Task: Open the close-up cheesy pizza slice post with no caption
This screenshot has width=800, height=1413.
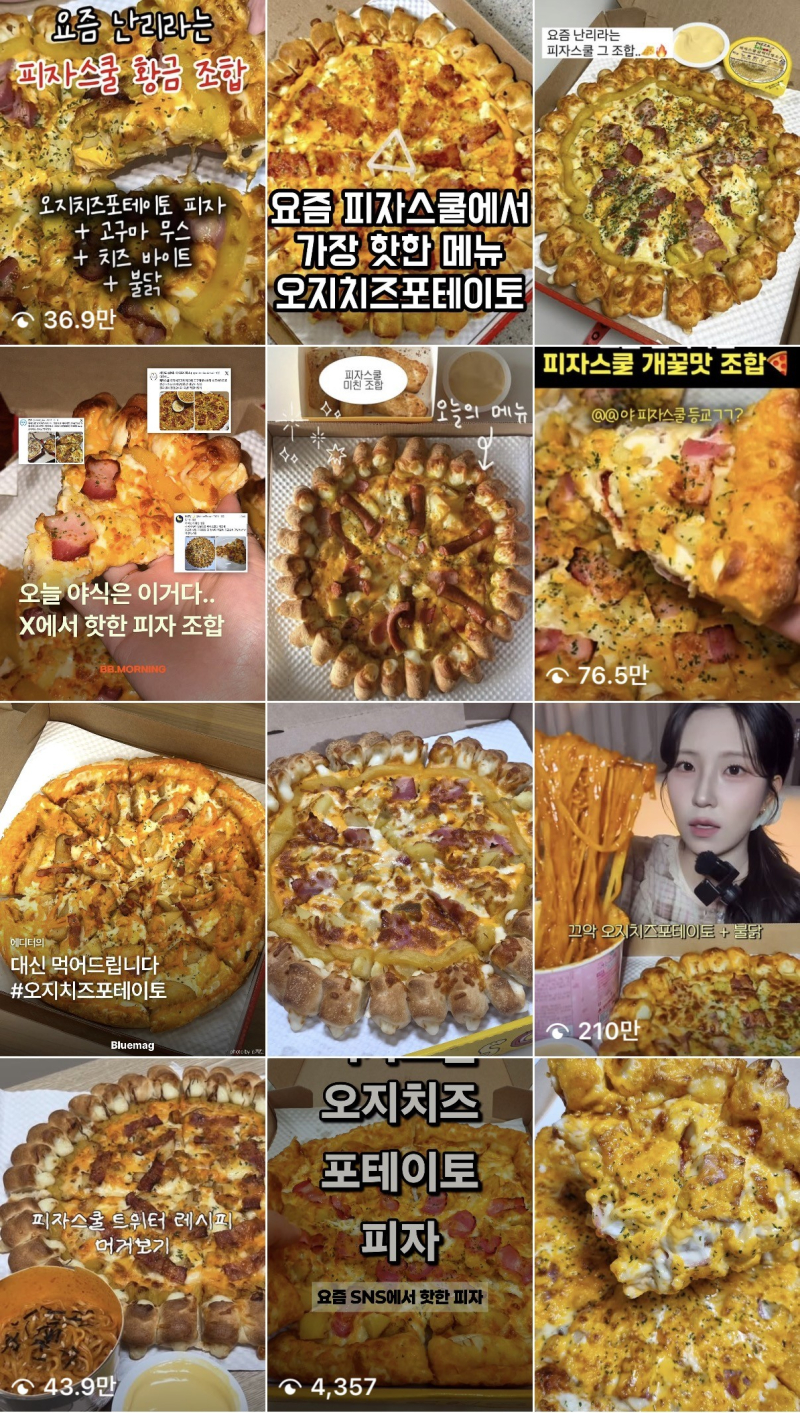Action: click(667, 1234)
